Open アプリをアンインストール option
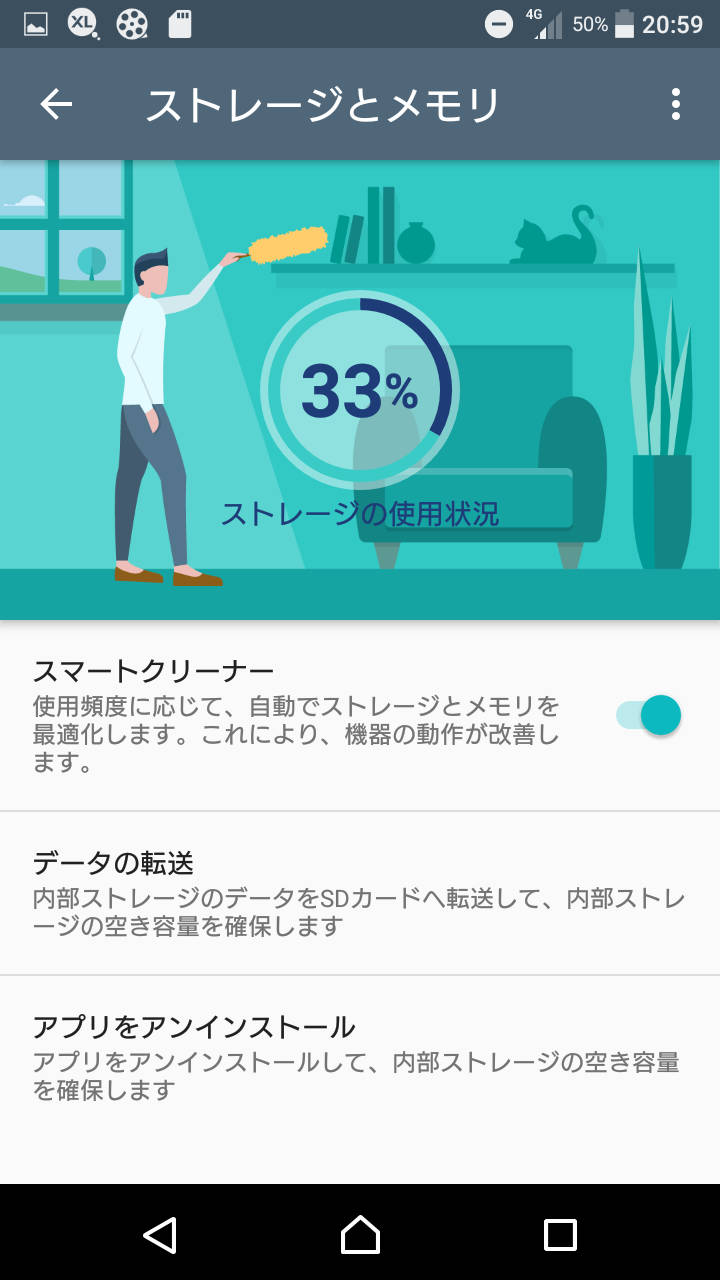This screenshot has height=1280, width=720. click(360, 1057)
